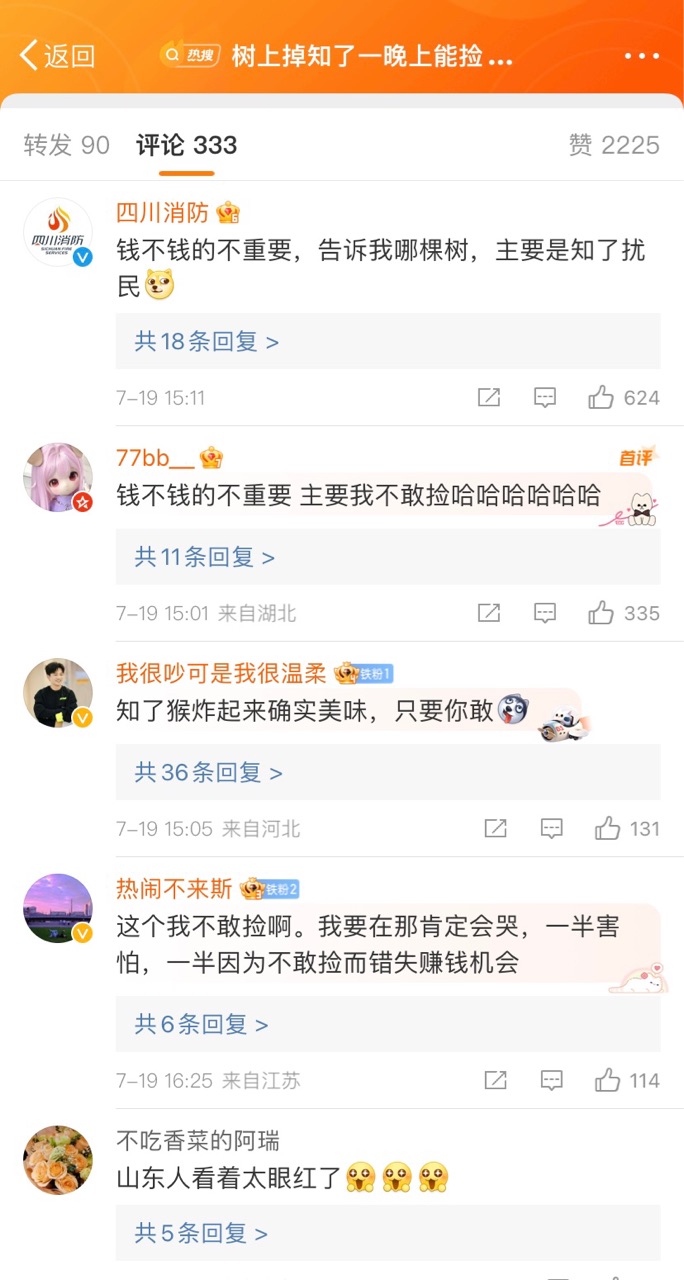Image resolution: width=684 pixels, height=1280 pixels.
Task: Like 77bb__'s comment
Action: pyautogui.click(x=624, y=613)
